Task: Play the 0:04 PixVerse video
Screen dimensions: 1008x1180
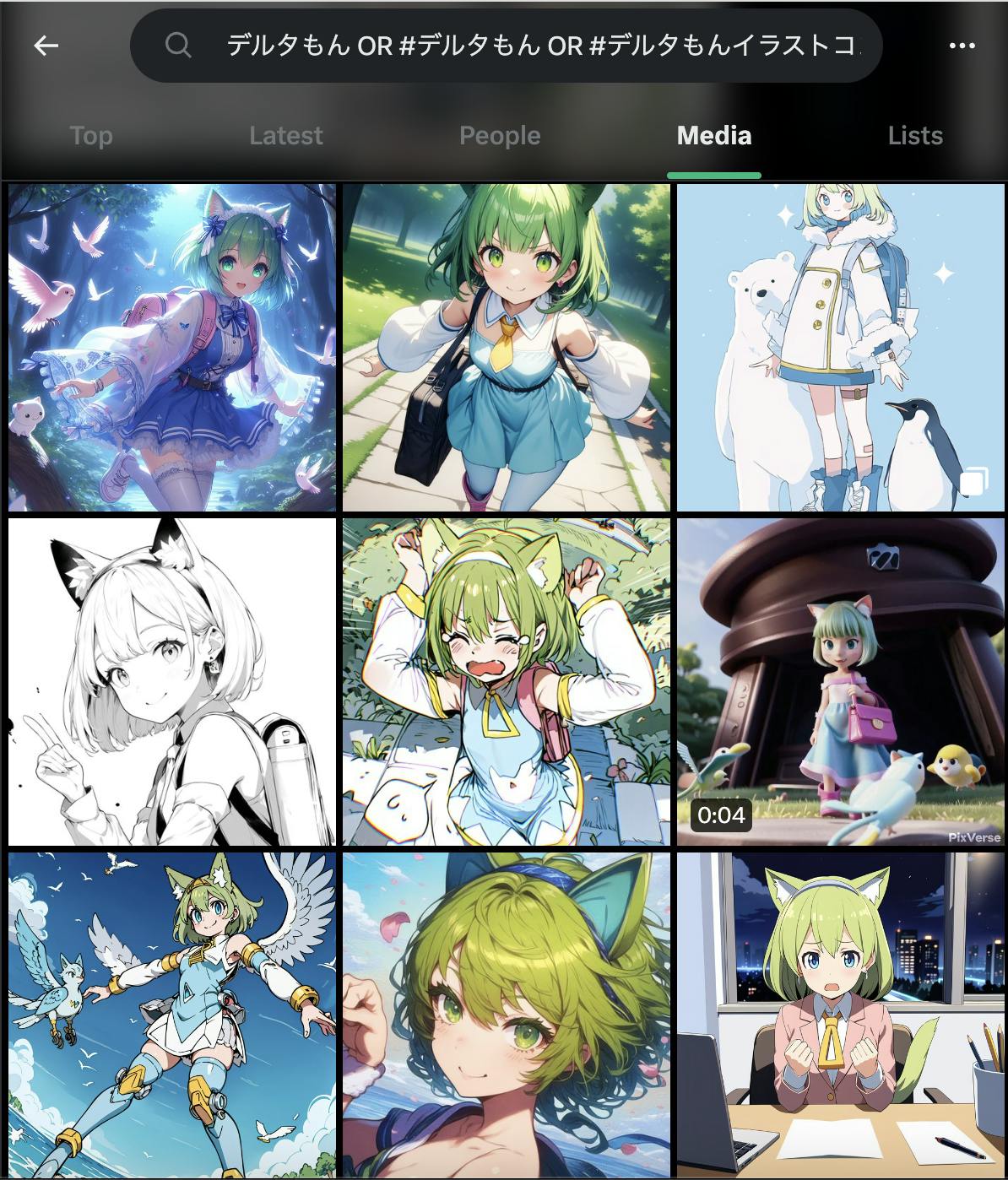Action: pyautogui.click(x=841, y=682)
